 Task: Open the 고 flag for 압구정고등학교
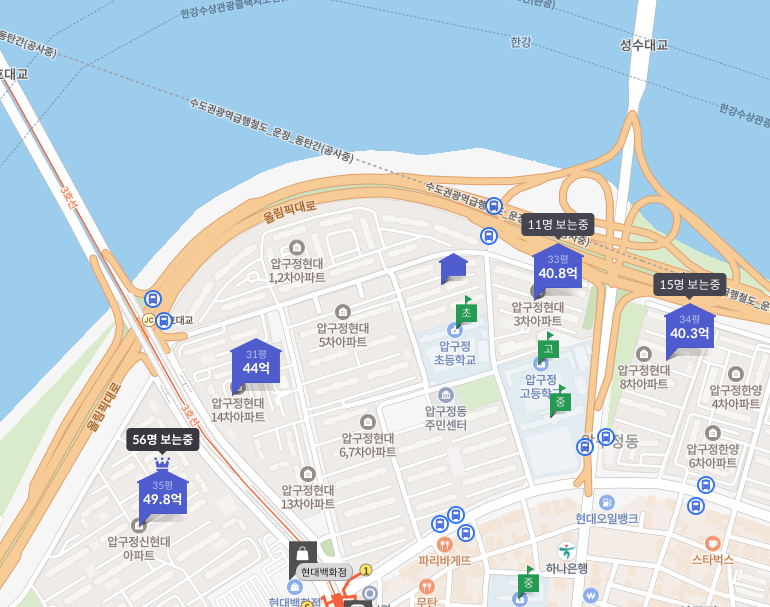(x=547, y=349)
